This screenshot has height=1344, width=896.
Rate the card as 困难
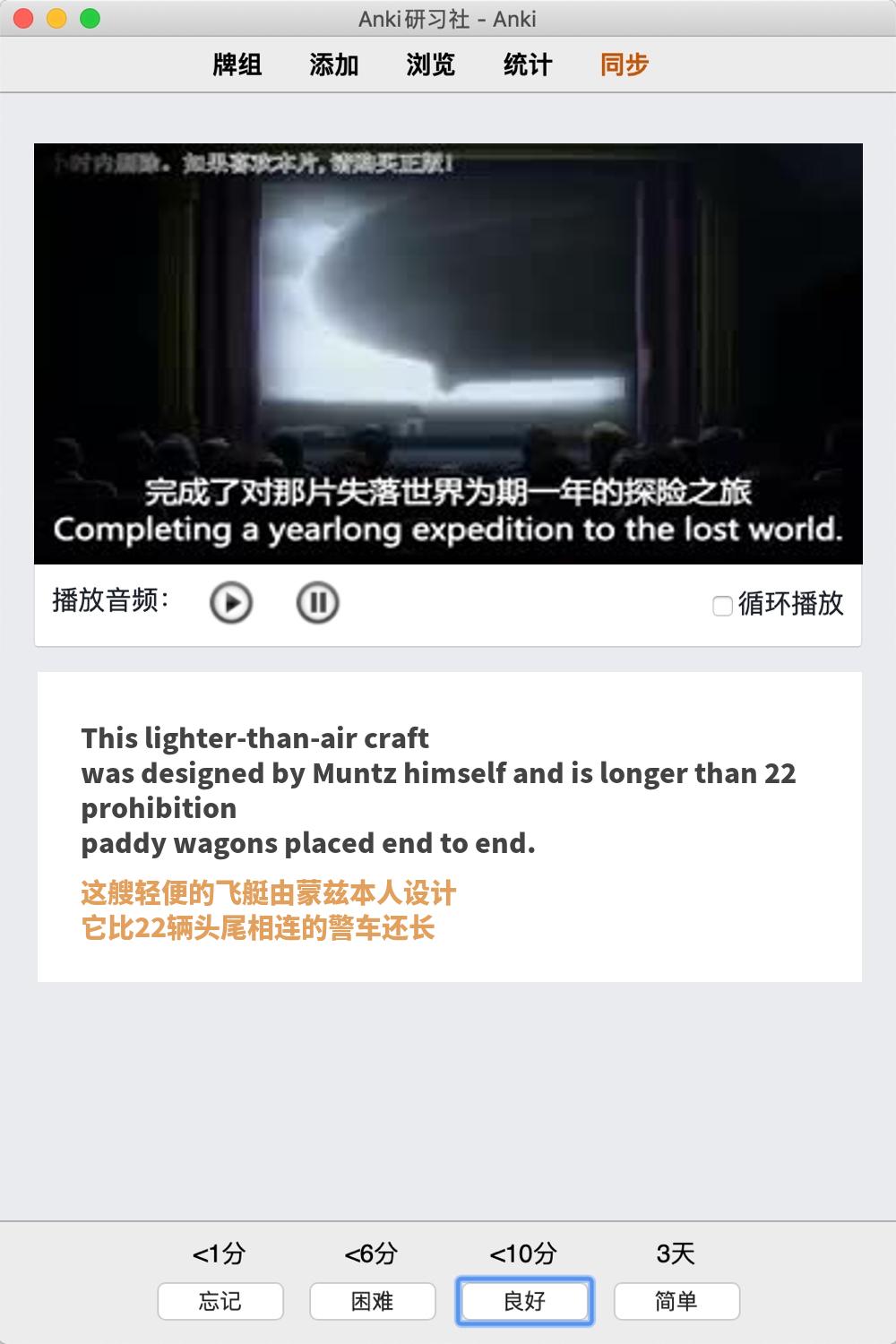(373, 1301)
